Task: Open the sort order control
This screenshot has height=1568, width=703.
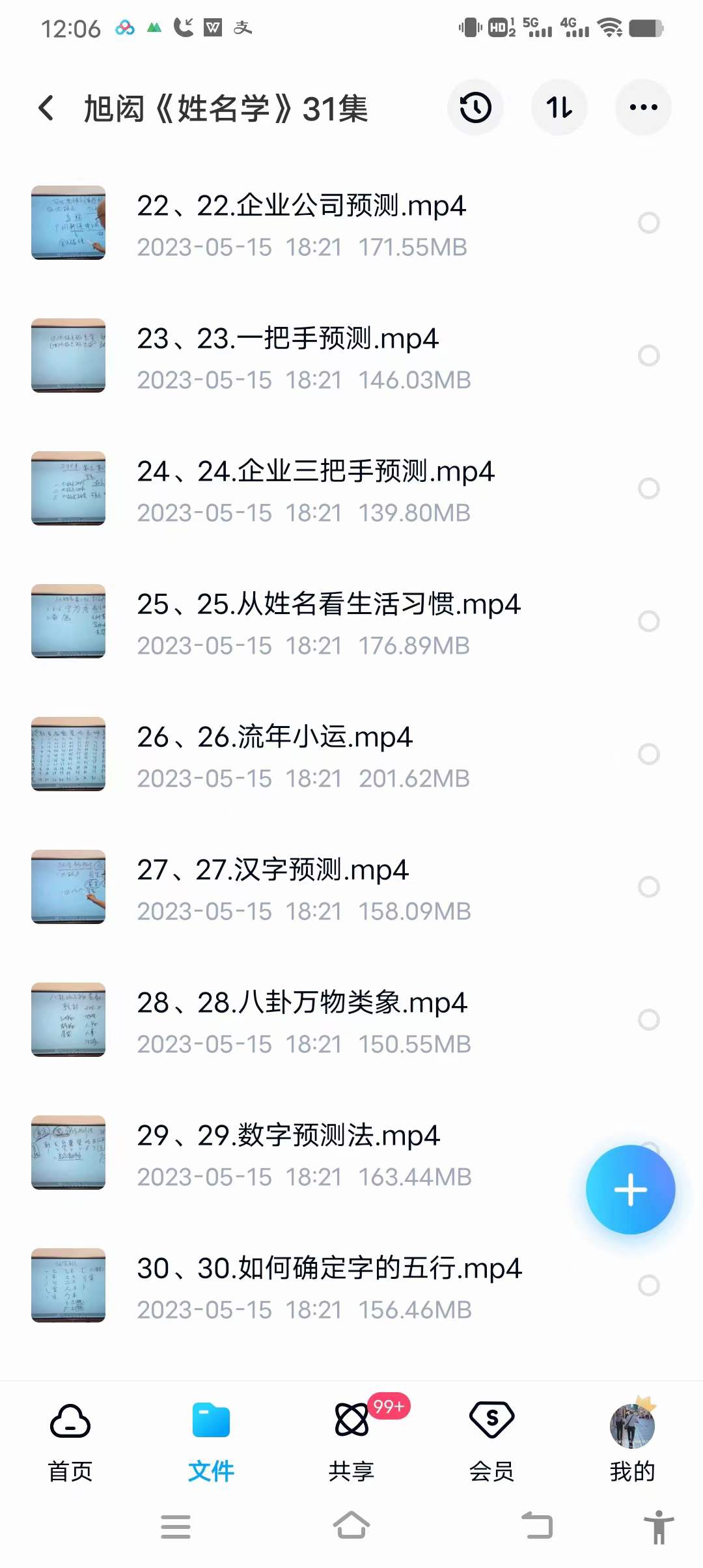Action: [x=558, y=107]
